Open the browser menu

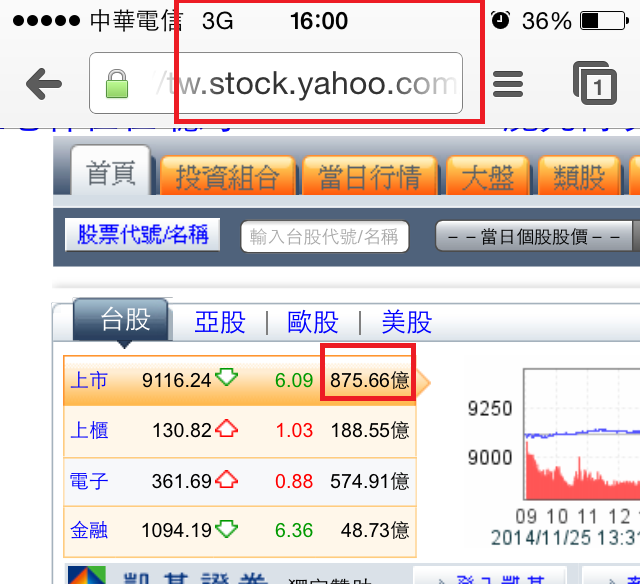tap(508, 84)
